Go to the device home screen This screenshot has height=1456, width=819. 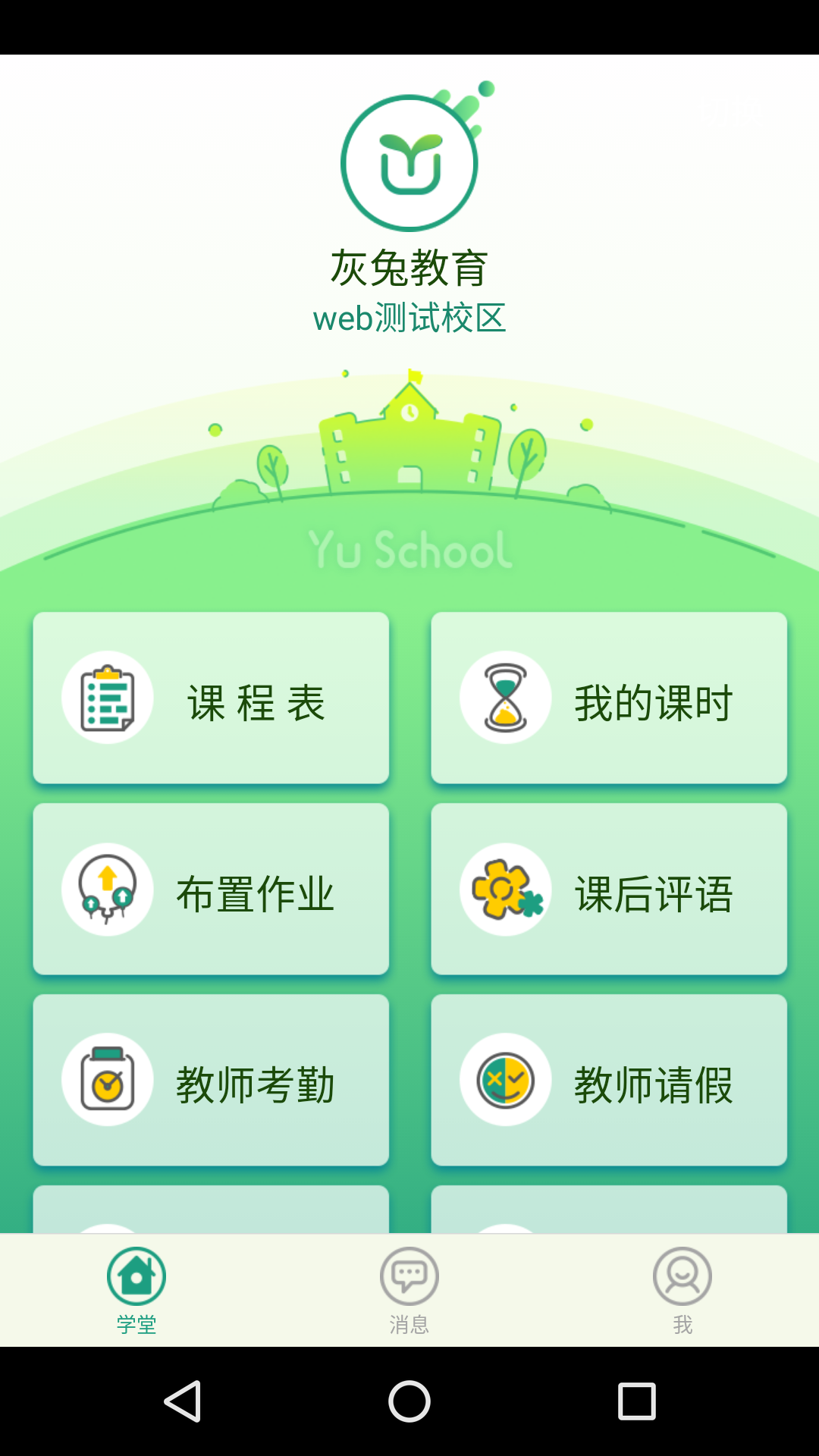click(x=409, y=1401)
